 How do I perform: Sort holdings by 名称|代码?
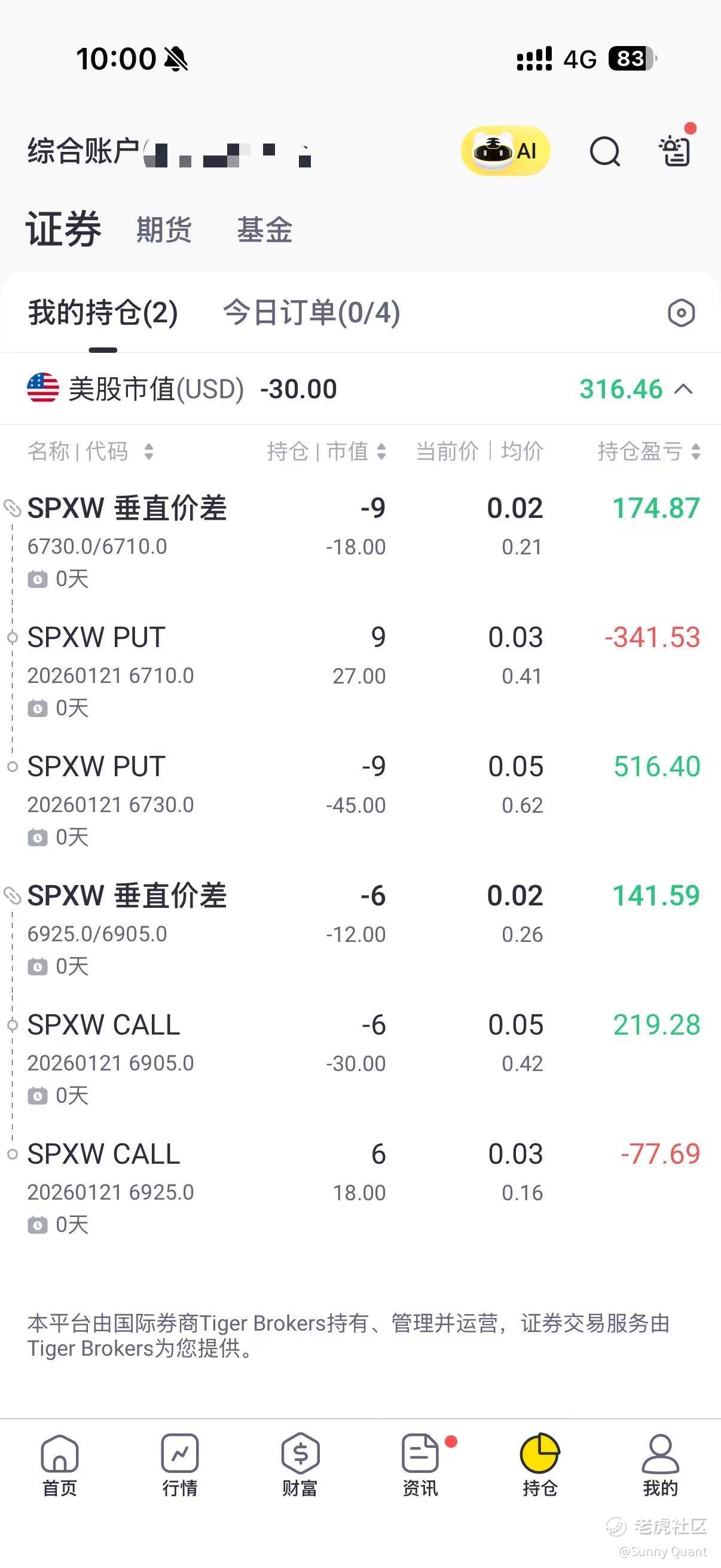90,452
